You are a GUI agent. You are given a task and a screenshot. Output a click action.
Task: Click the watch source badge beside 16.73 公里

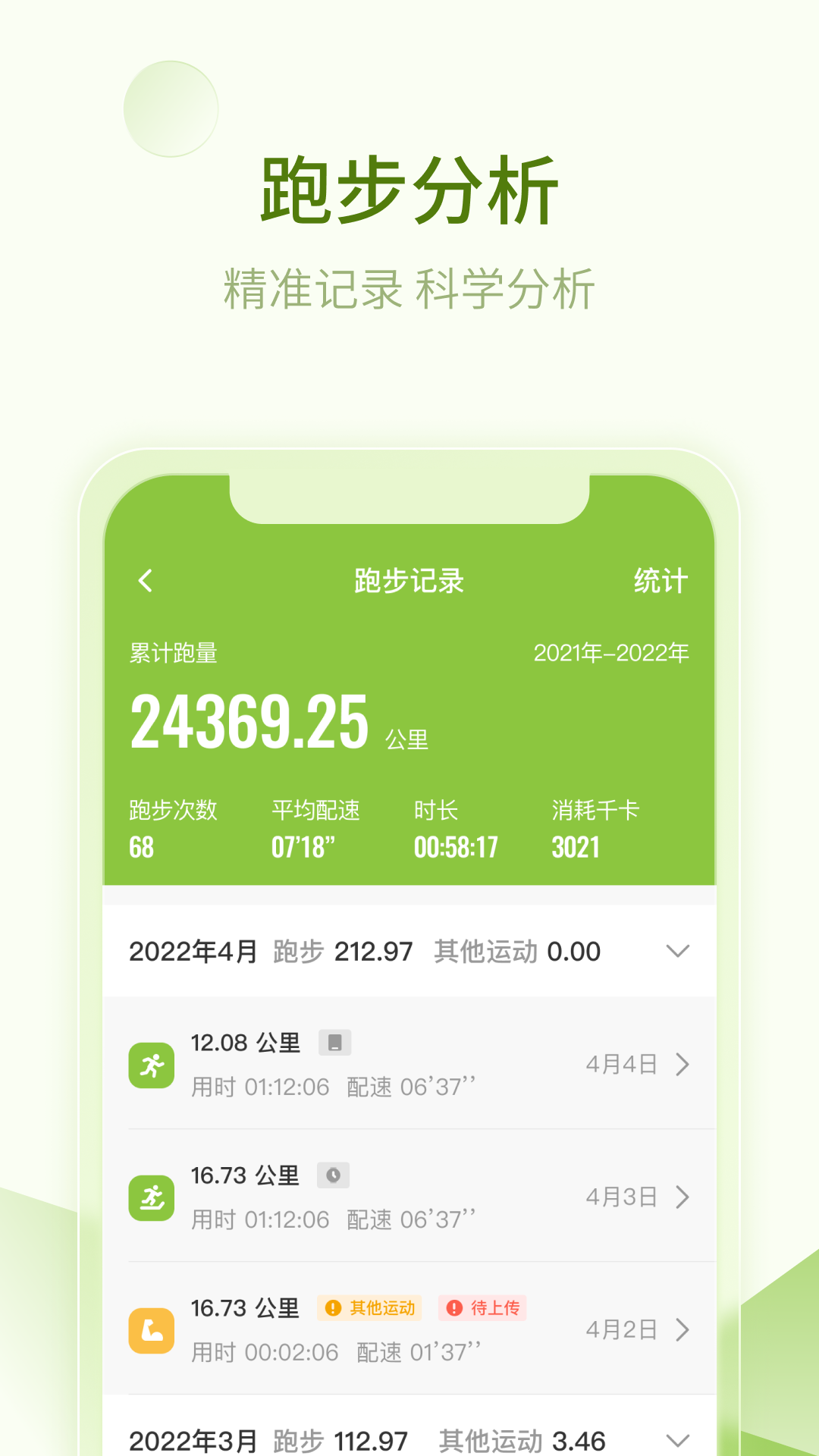[334, 1176]
